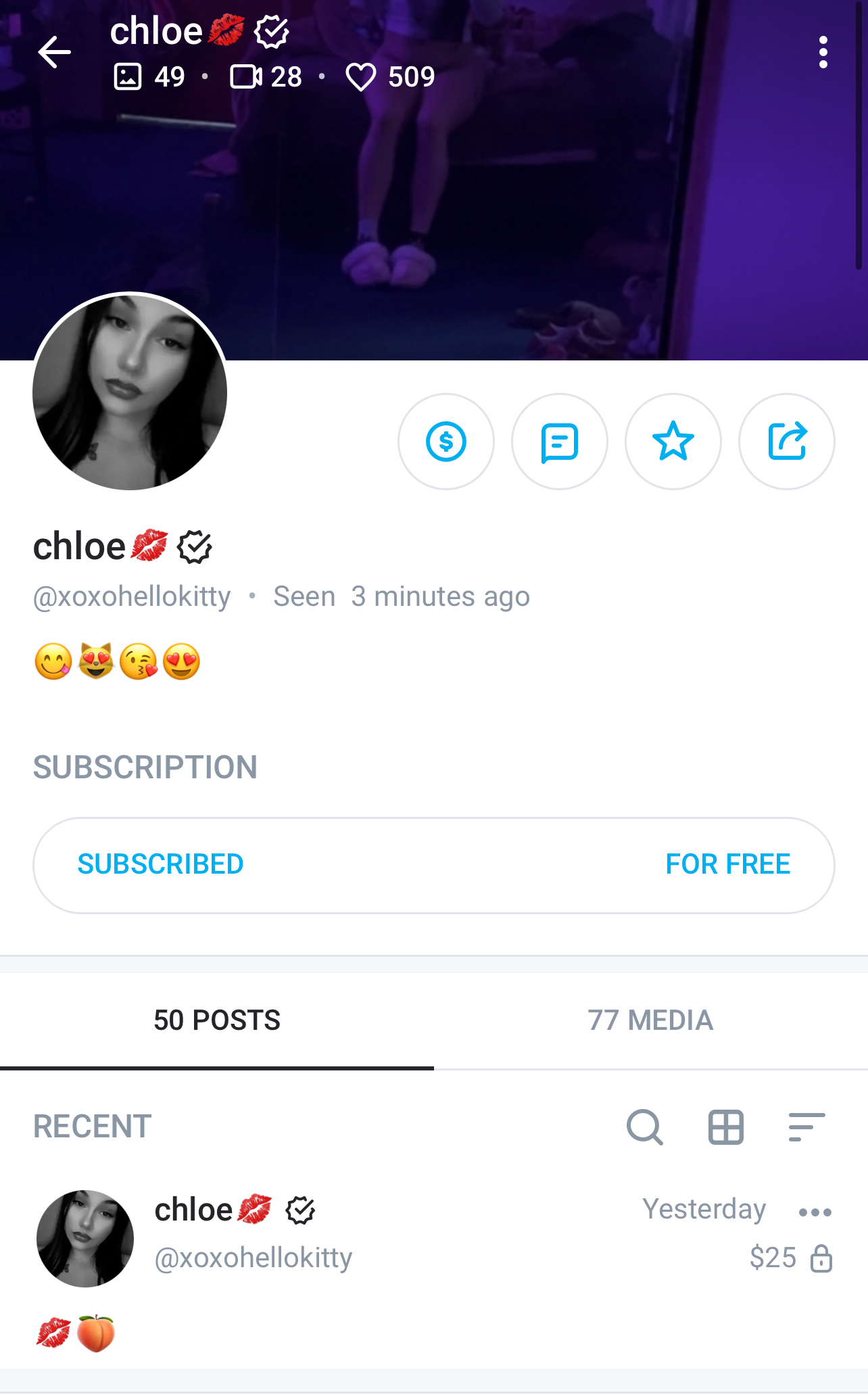Change posts to grid view
This screenshot has height=1395, width=868.
[x=726, y=1127]
